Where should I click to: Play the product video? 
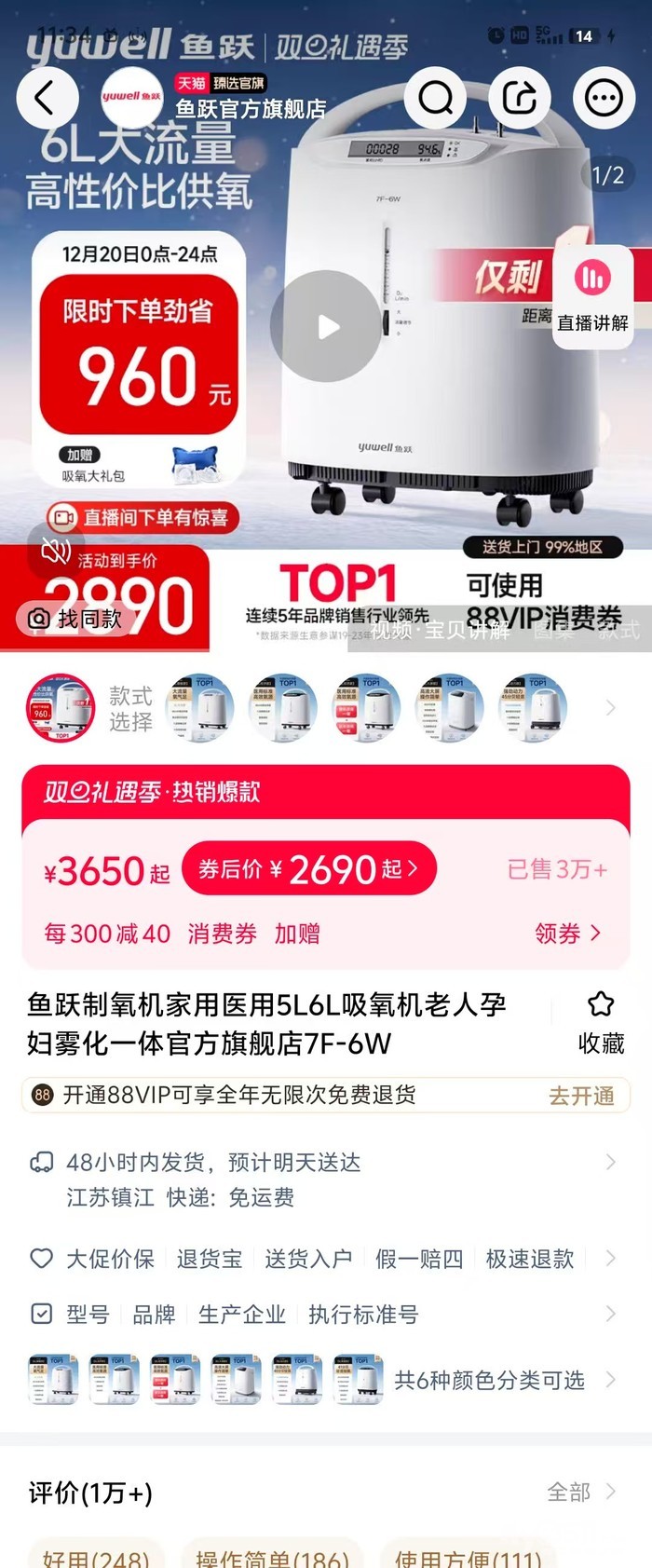(325, 327)
